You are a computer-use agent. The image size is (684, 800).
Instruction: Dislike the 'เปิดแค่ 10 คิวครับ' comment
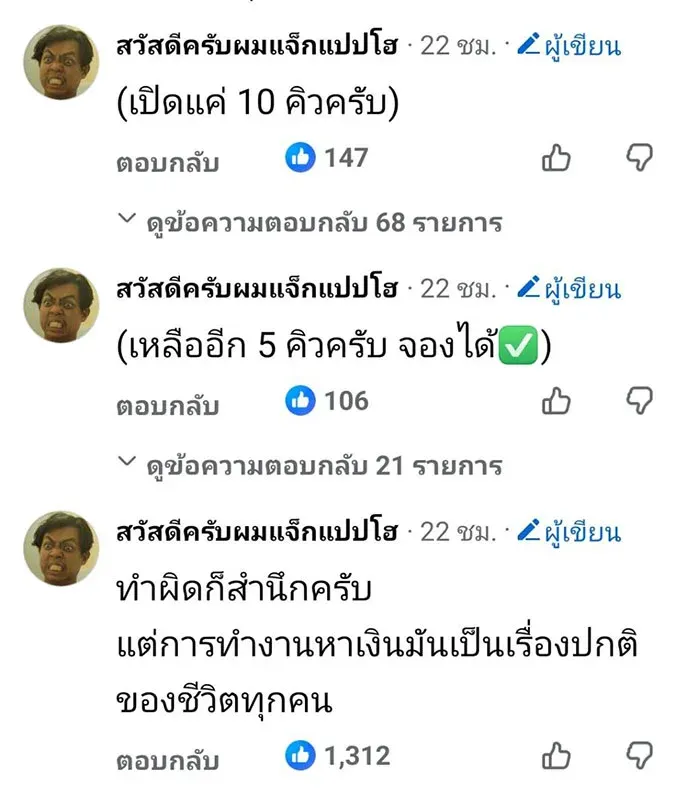(x=639, y=157)
